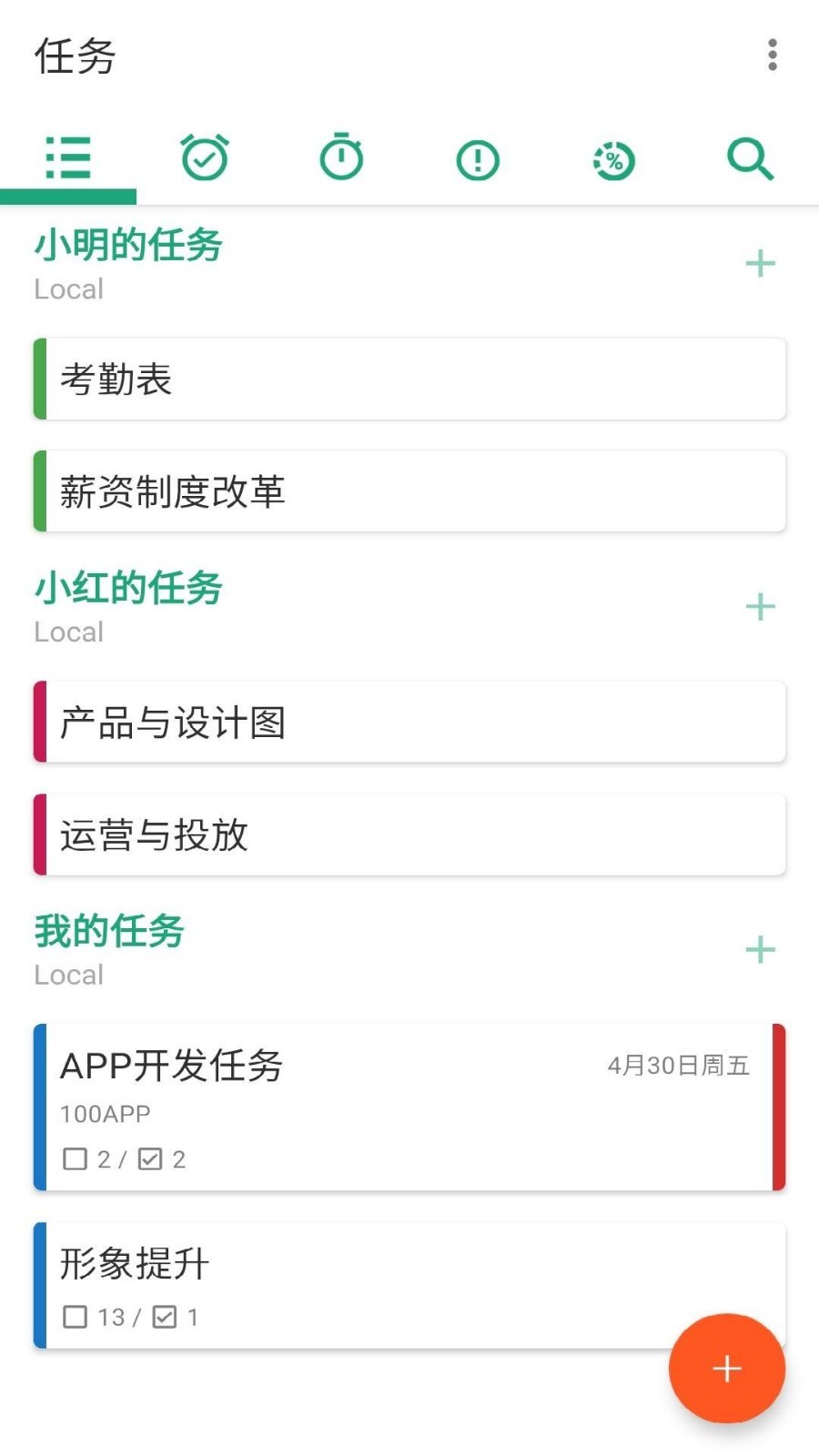The height and width of the screenshot is (1456, 819).
Task: Collapse the 小红的任务 list header
Action: tap(128, 606)
